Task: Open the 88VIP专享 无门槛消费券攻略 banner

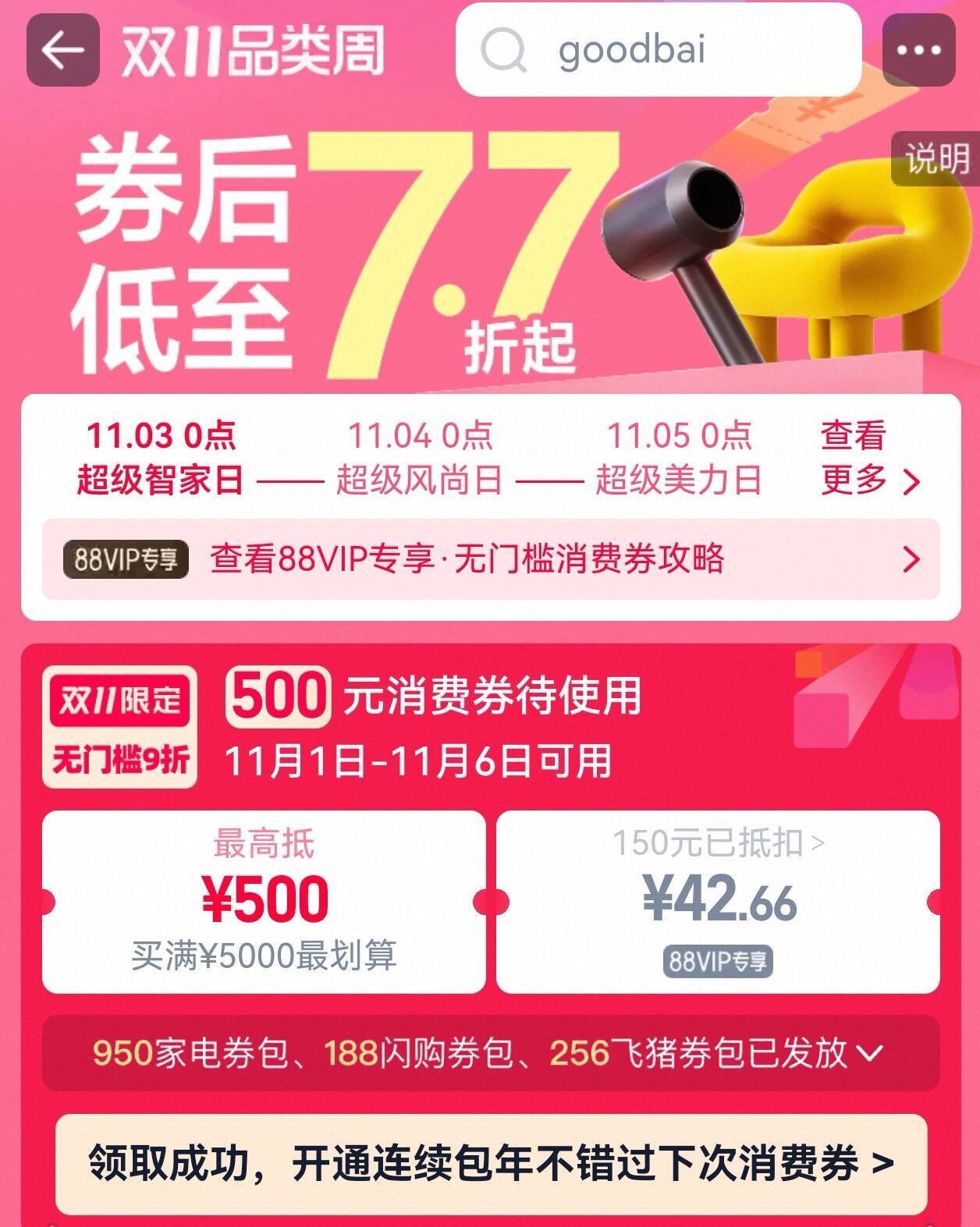Action: (x=490, y=559)
